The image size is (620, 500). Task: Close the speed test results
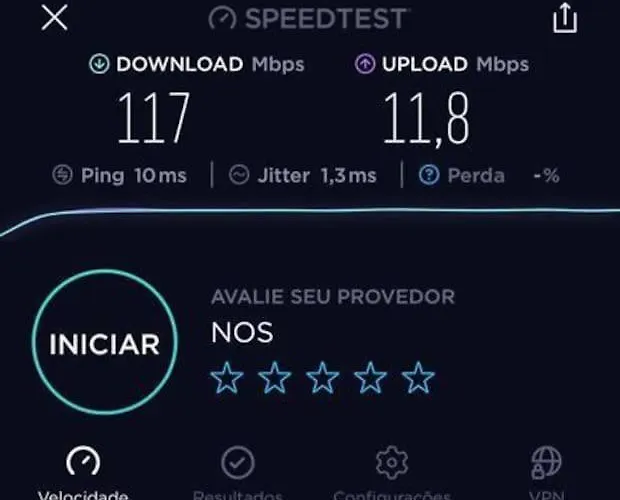pyautogui.click(x=55, y=18)
